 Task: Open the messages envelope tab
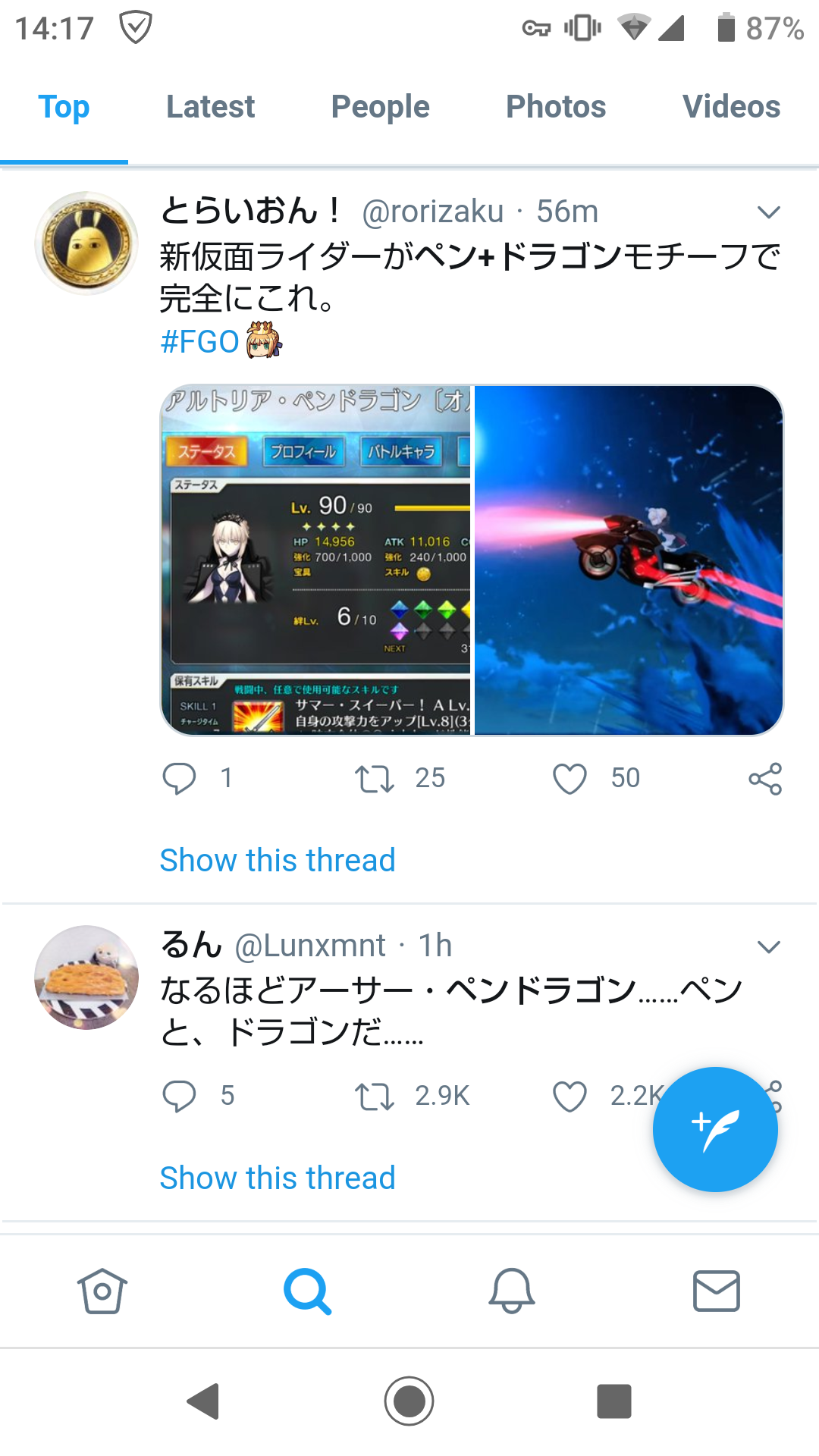[717, 1291]
